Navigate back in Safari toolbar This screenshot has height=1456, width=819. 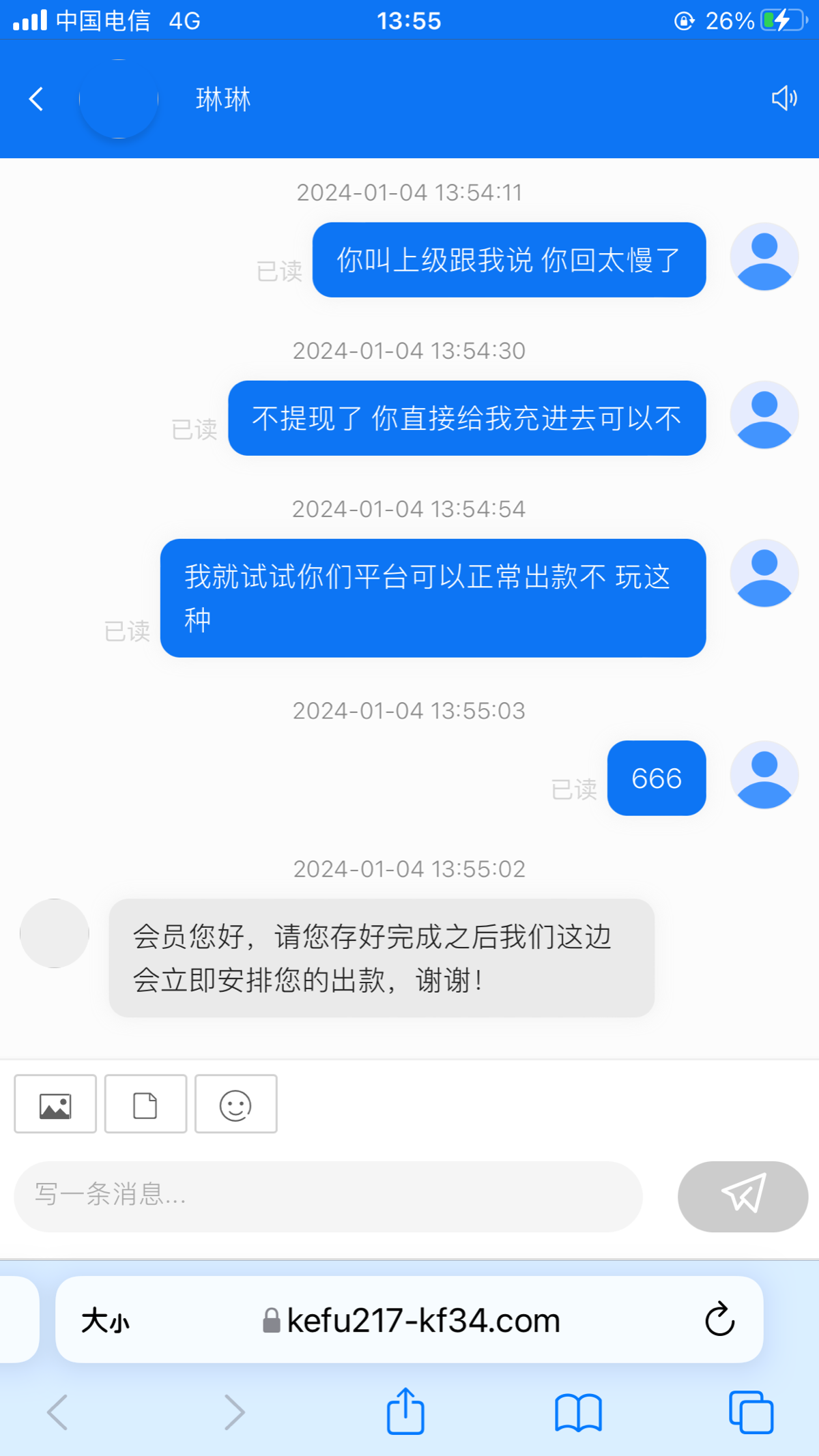tap(58, 1412)
